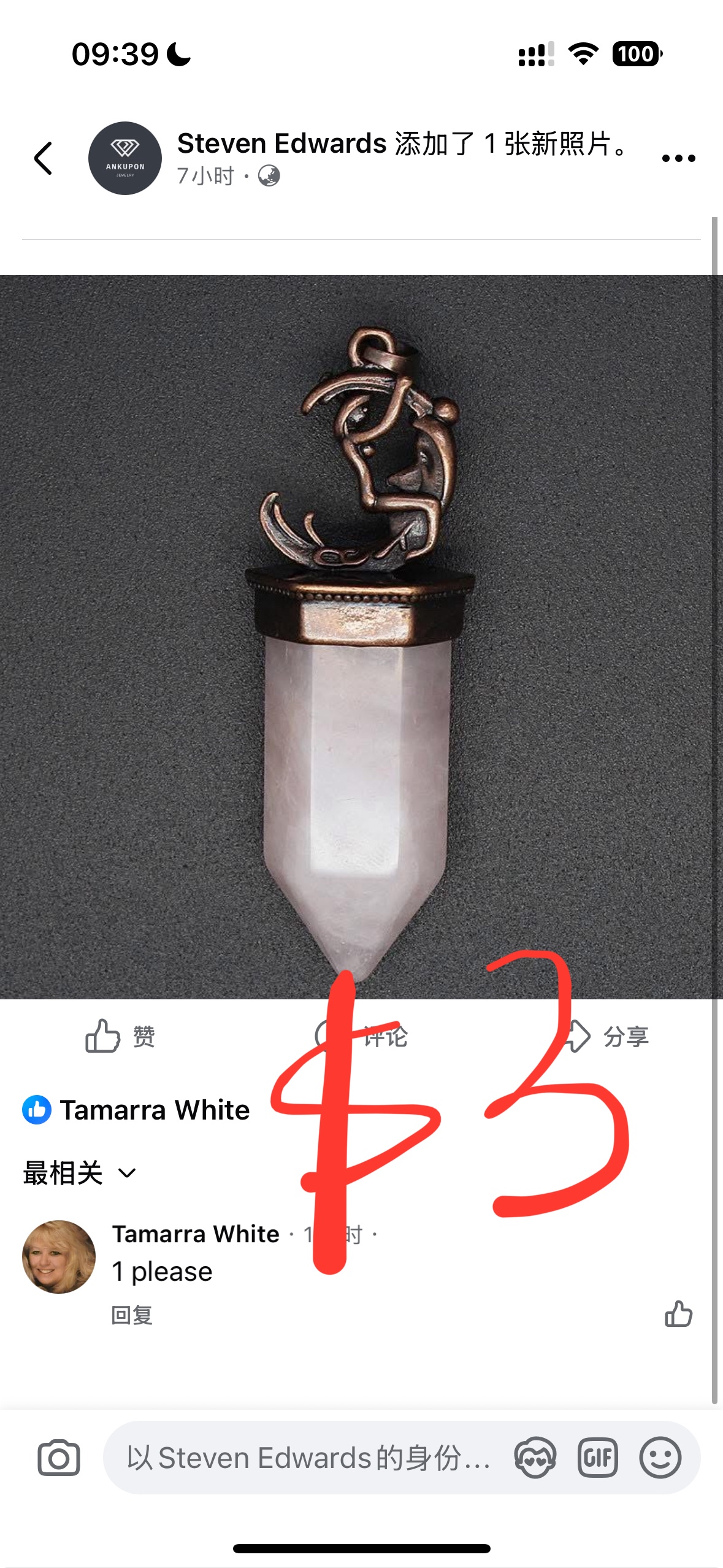Expand the blue reaction badge on Tamarra White
Image resolution: width=723 pixels, height=1568 pixels.
pyautogui.click(x=36, y=1109)
